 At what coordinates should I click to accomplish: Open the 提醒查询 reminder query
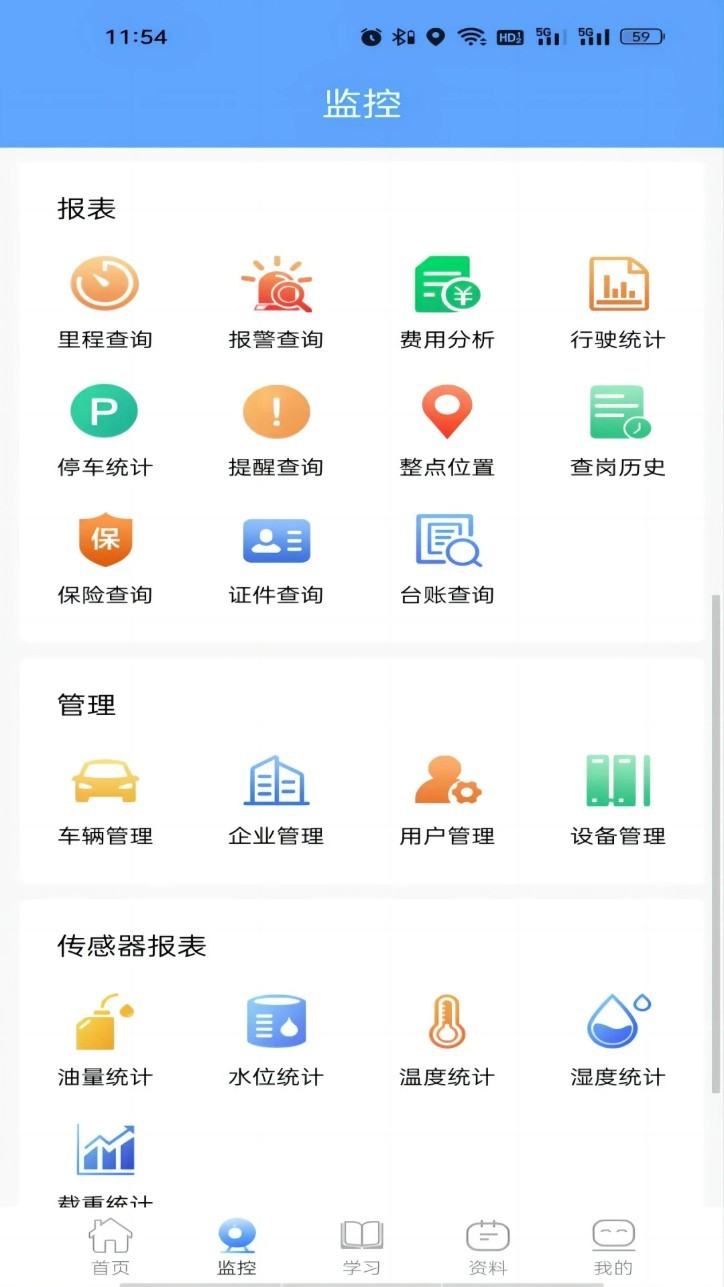click(x=274, y=411)
